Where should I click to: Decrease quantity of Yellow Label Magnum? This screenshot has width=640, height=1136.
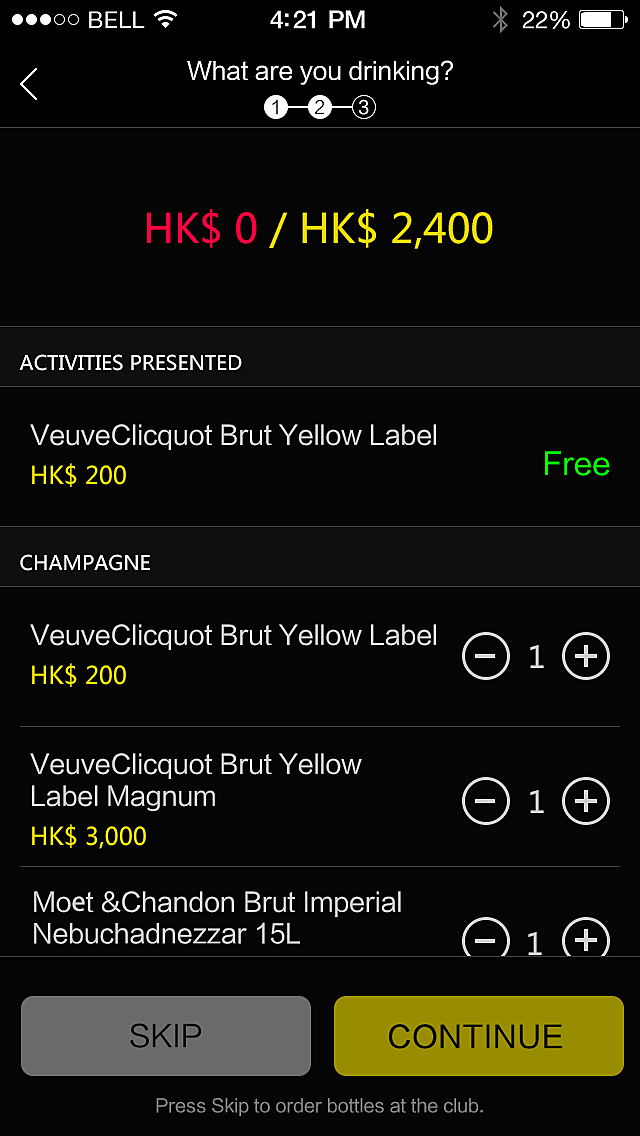(485, 801)
